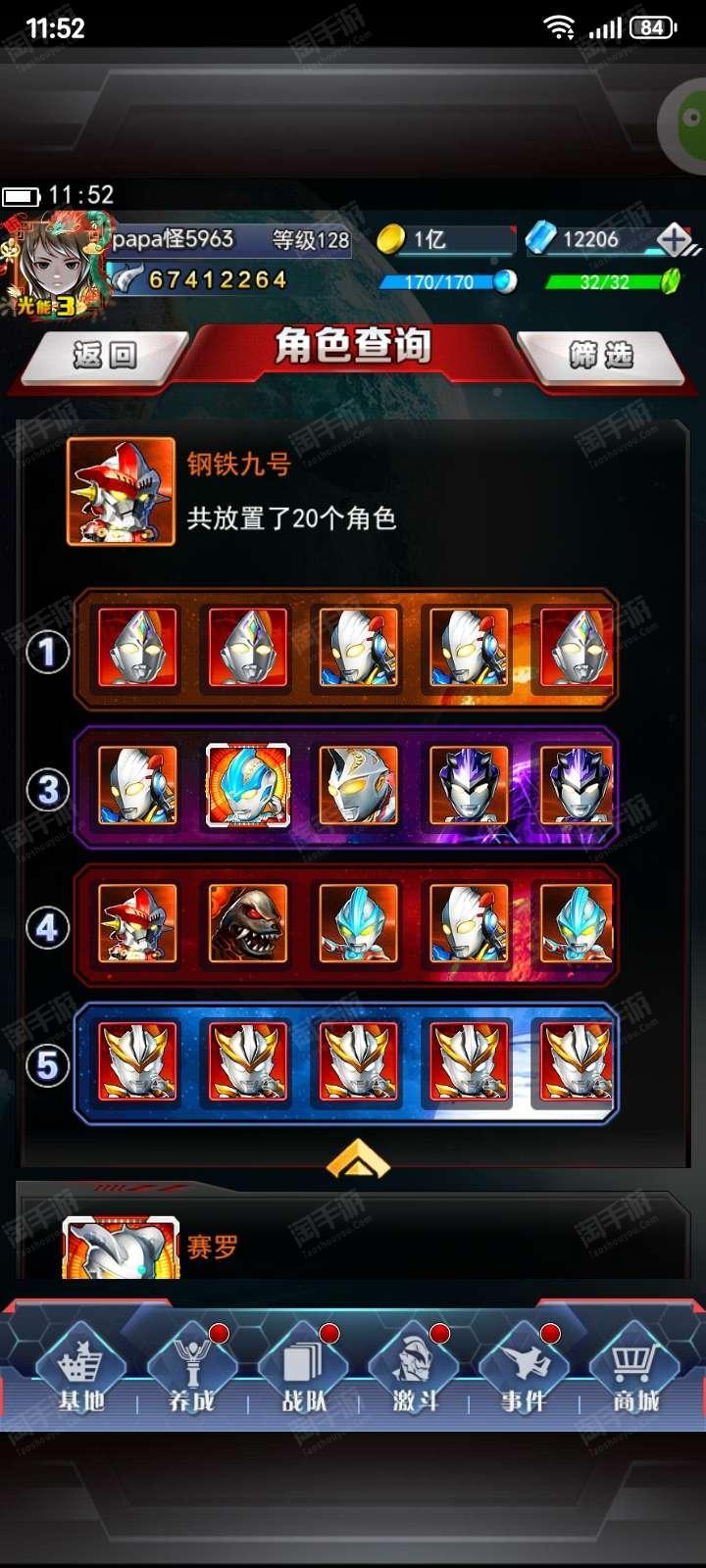Viewport: 706px width, 1568px height.
Task: Expand the 赛罗 character entry
Action: coord(353,1237)
